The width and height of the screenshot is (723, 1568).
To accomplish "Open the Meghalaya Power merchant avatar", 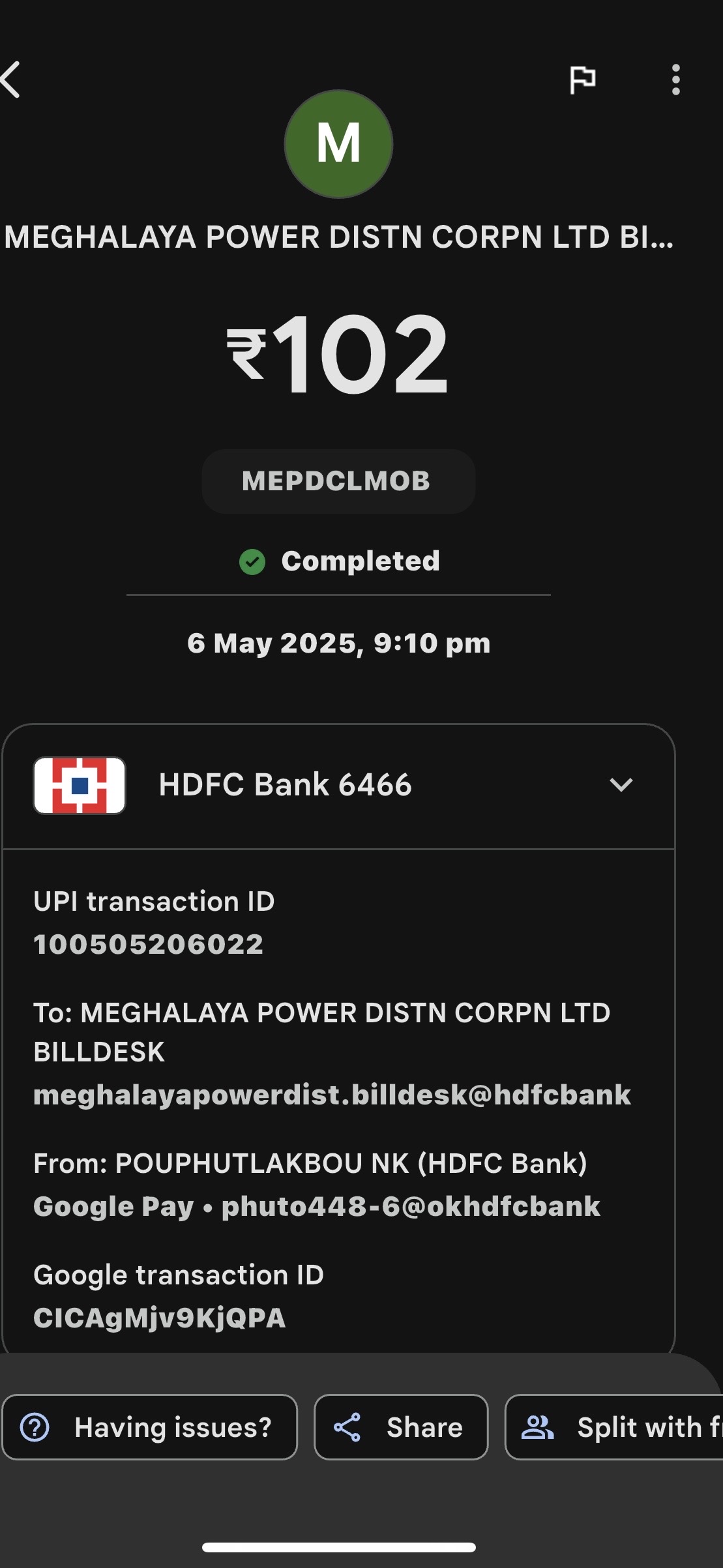I will pos(338,143).
